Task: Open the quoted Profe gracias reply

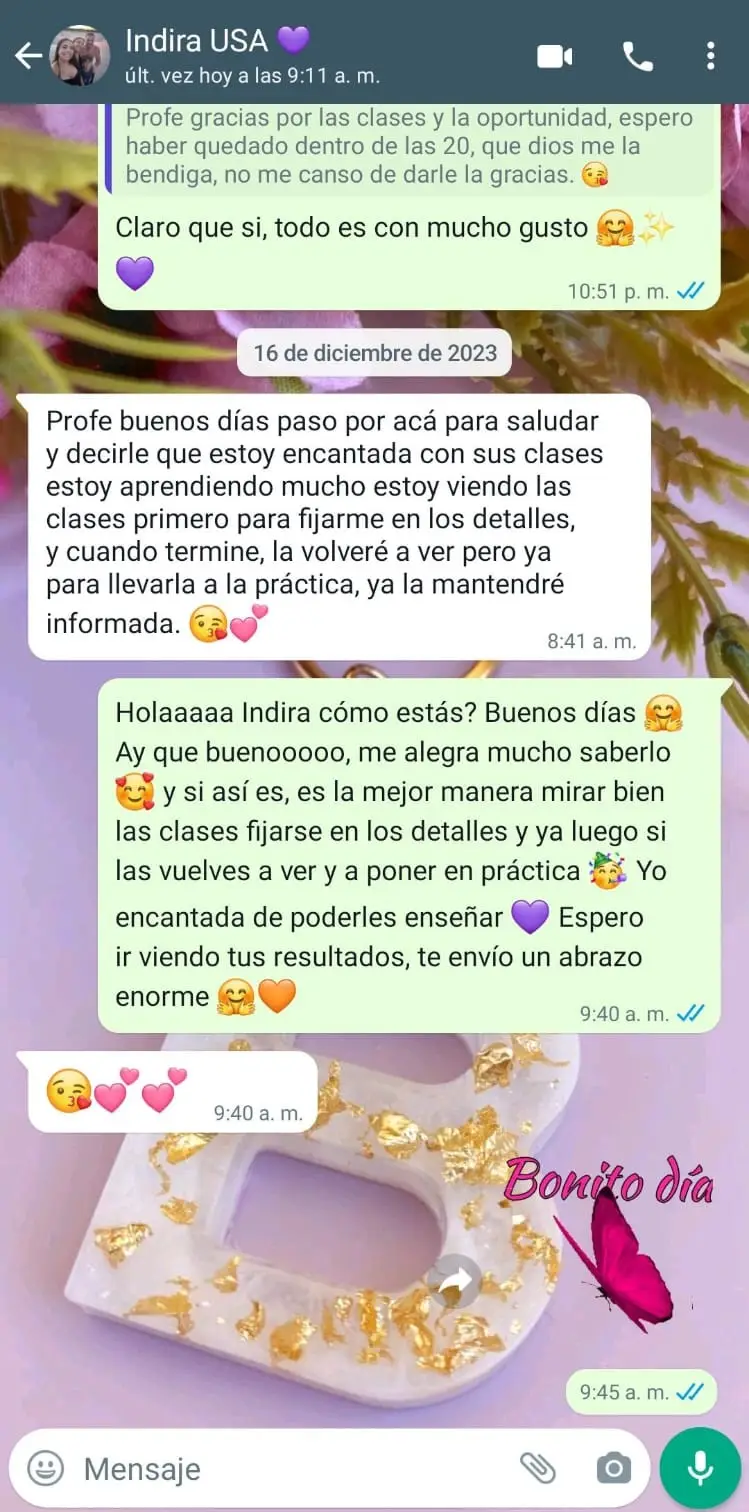Action: pos(410,146)
